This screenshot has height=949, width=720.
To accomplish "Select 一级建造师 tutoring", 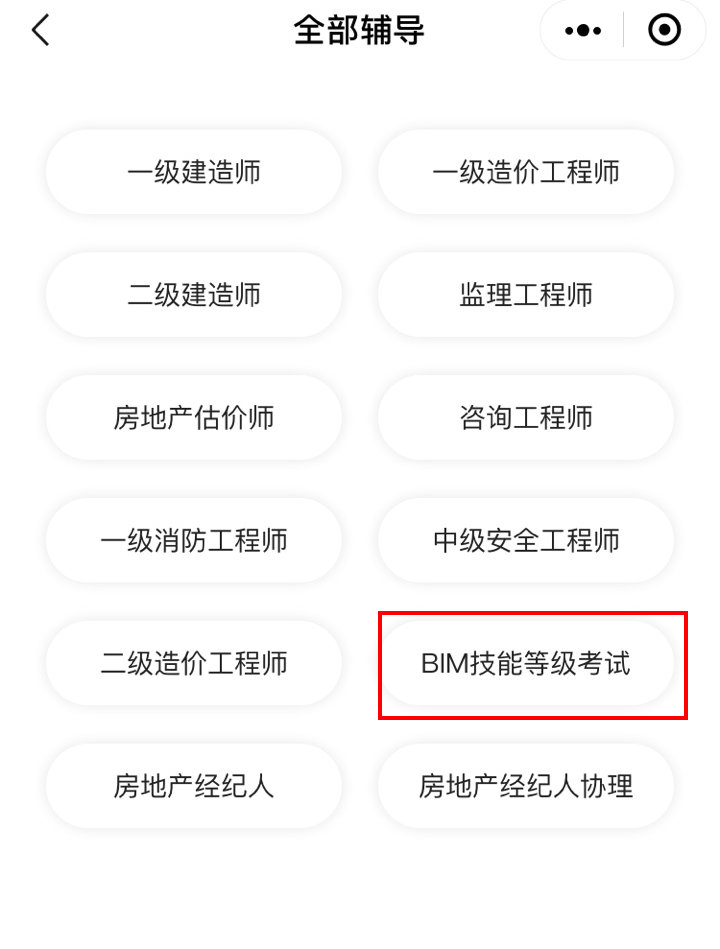I will pos(194,172).
